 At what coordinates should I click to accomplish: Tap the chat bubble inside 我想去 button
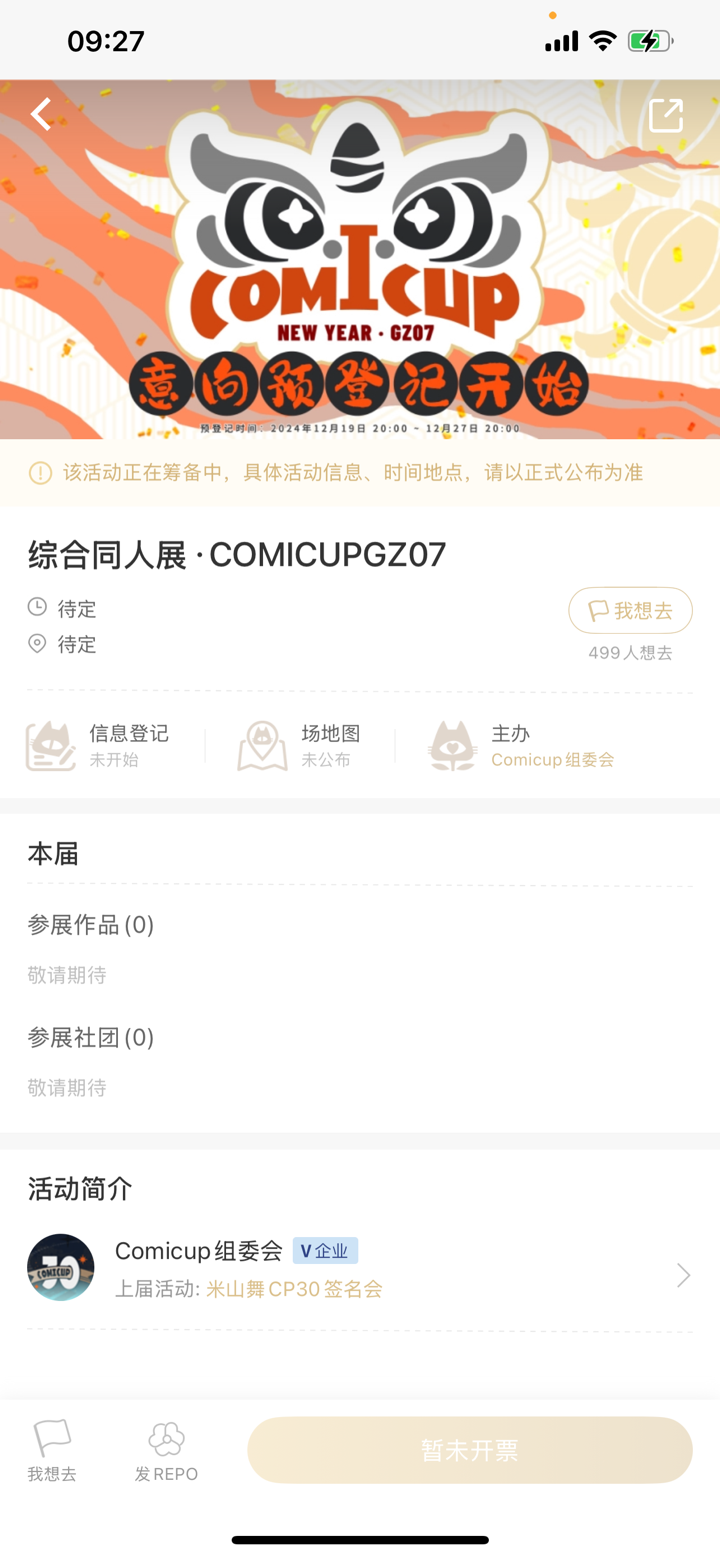click(599, 610)
